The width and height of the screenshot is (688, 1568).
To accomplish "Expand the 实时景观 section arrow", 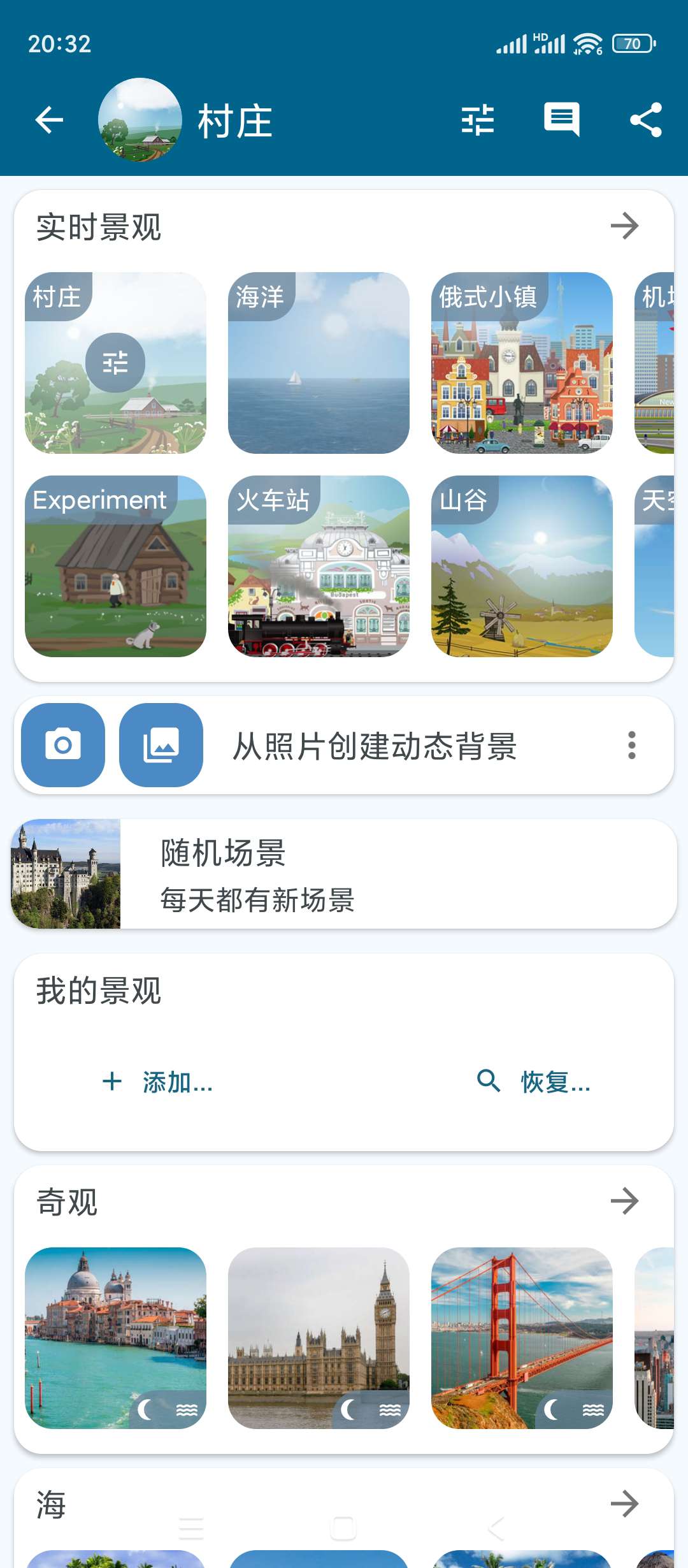I will 624,226.
